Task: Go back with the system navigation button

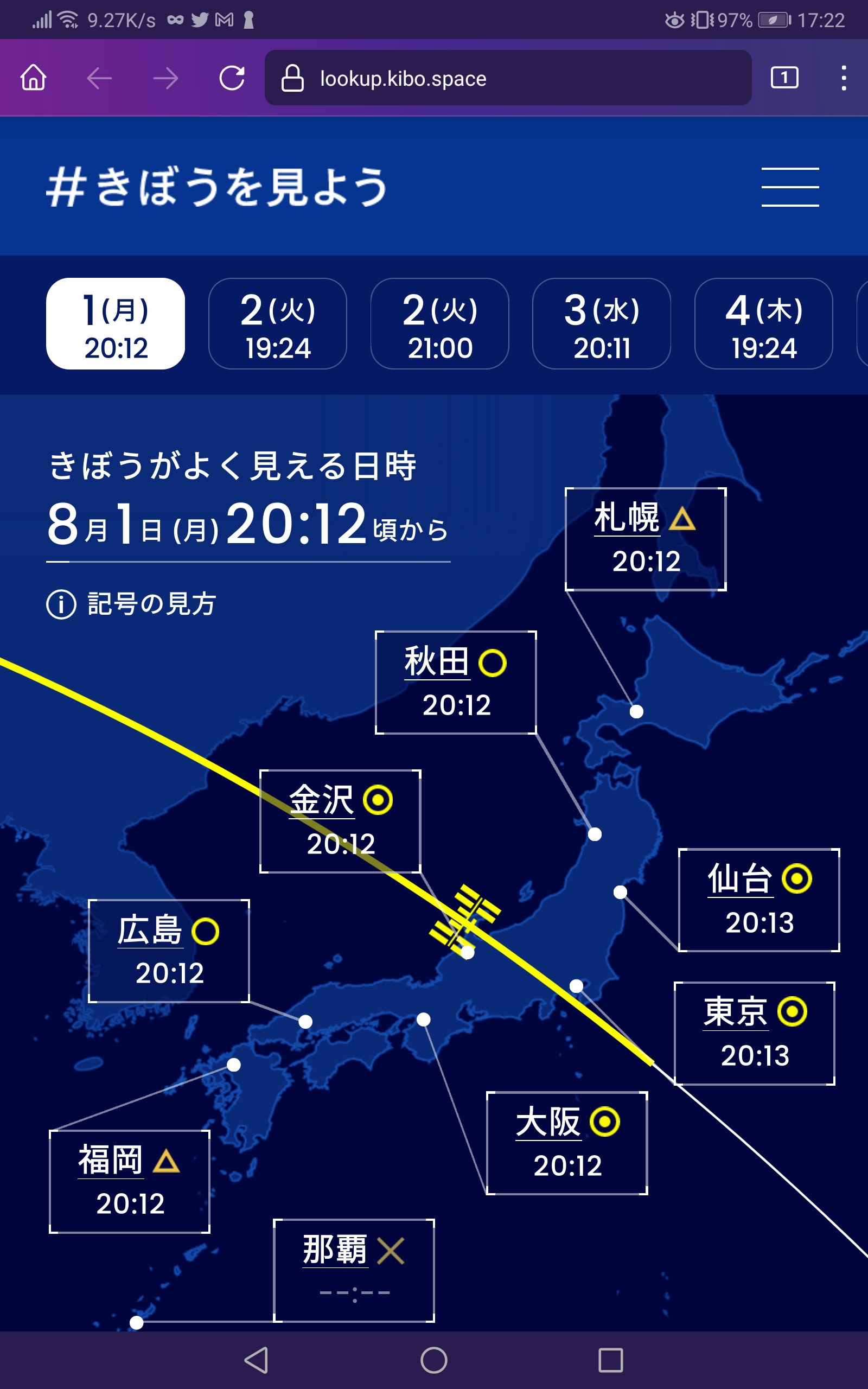Action: 257,1360
